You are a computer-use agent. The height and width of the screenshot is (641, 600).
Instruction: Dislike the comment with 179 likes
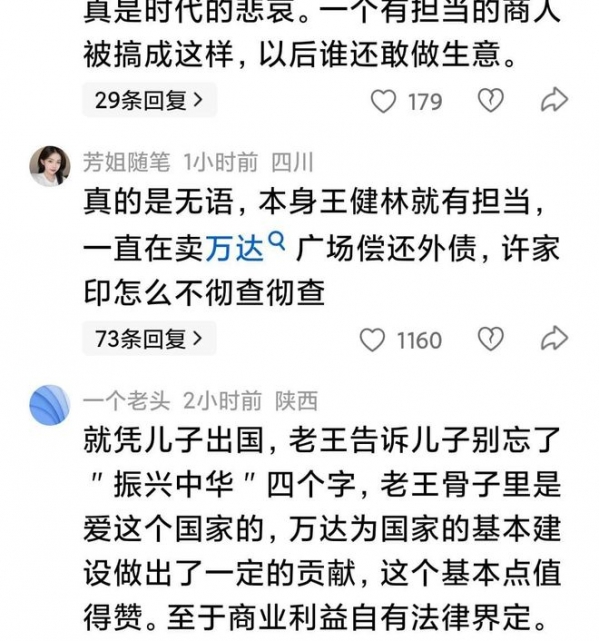(490, 100)
